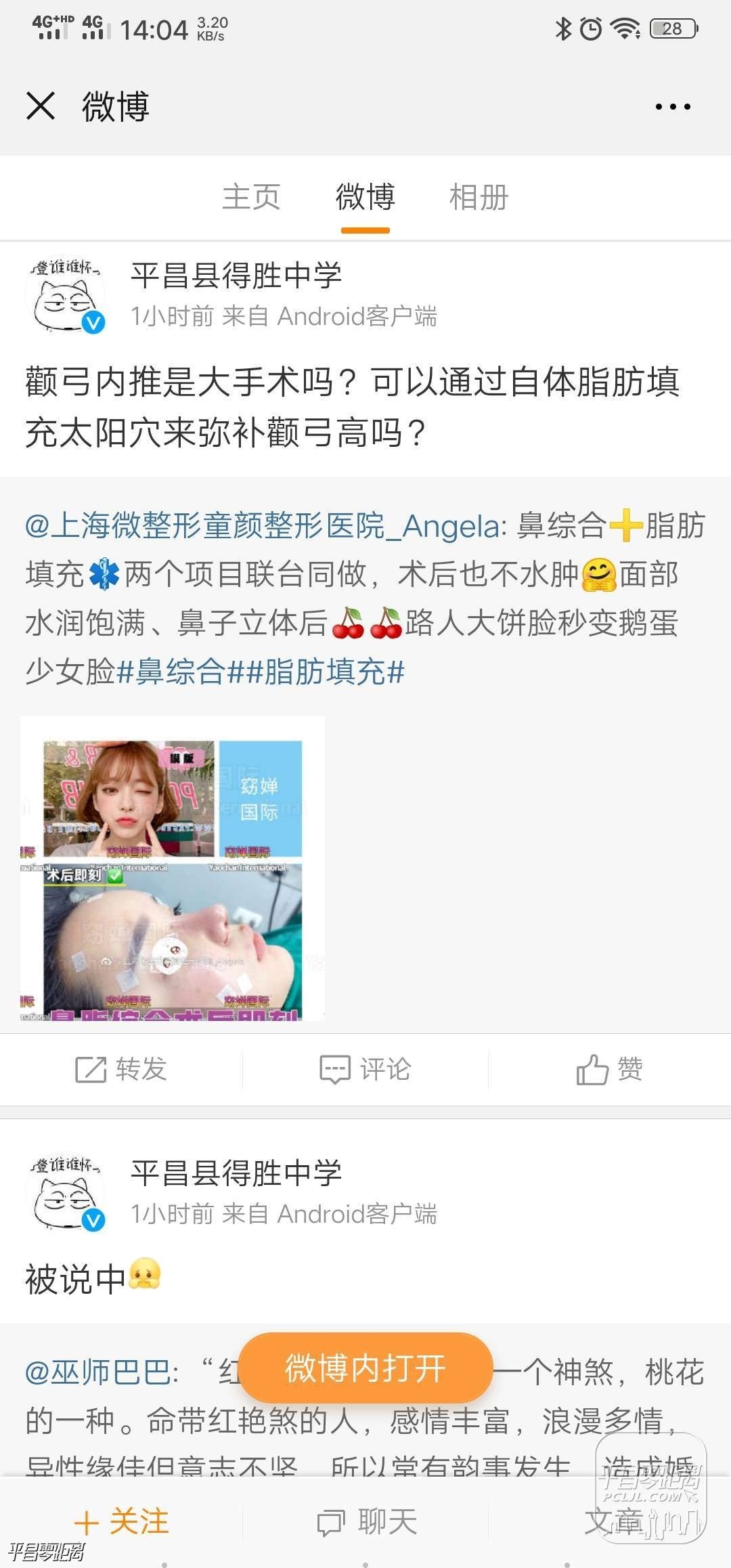Viewport: 731px width, 1568px height.
Task: Open the 文章 section
Action: click(613, 1521)
